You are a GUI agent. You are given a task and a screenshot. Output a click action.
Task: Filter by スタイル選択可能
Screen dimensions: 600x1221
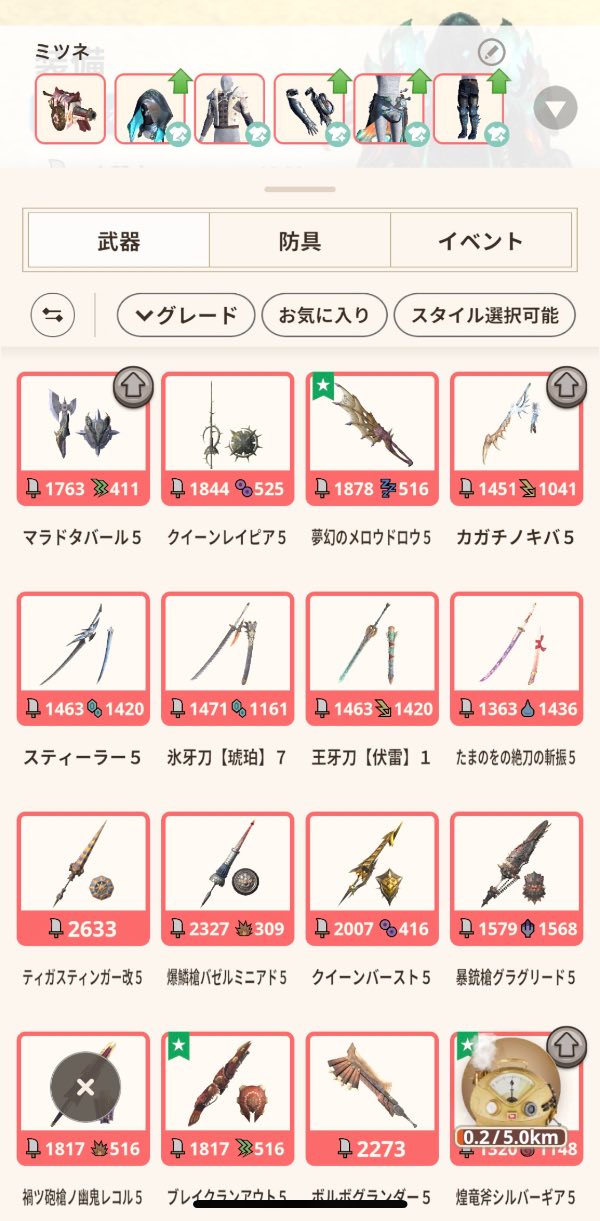point(484,316)
